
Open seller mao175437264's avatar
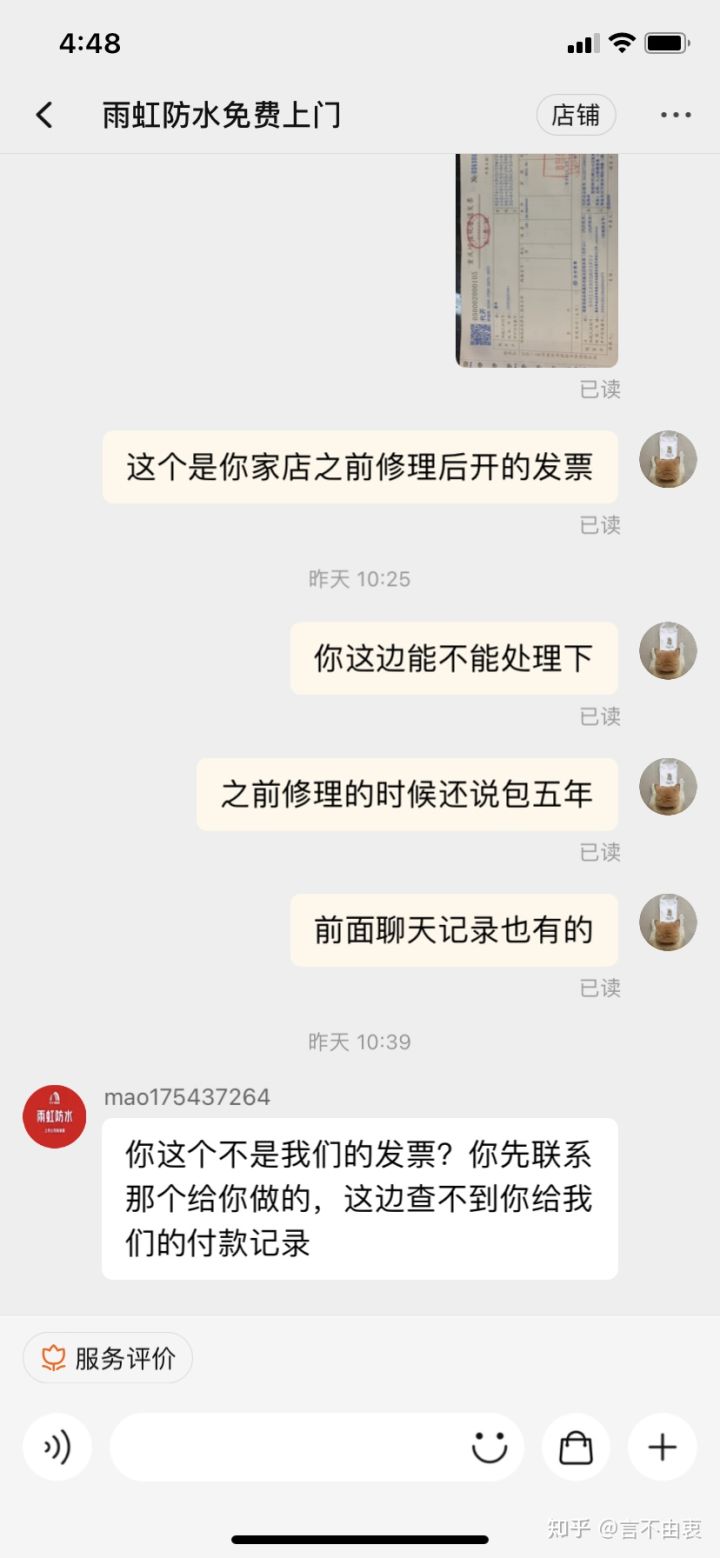(54, 1116)
